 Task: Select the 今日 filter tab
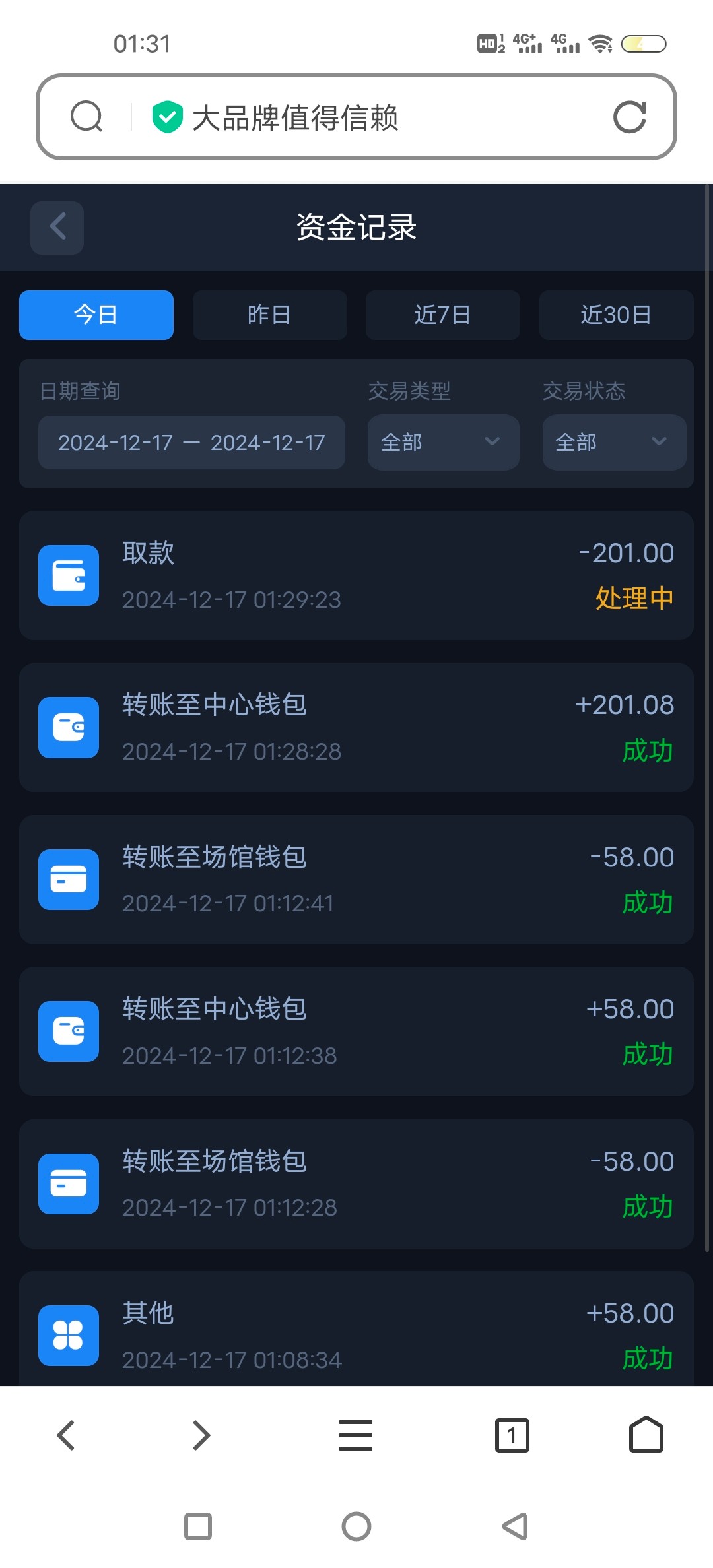[96, 315]
